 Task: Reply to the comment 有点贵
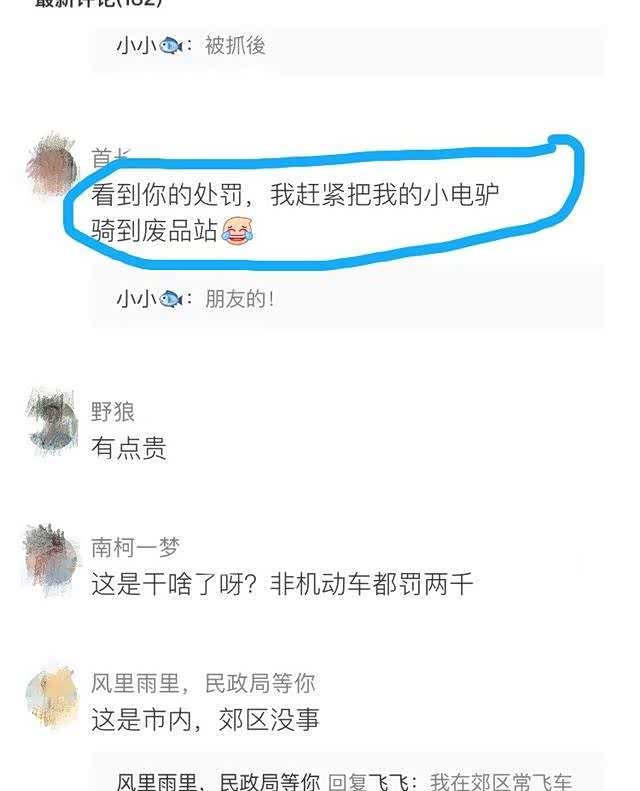tap(128, 448)
